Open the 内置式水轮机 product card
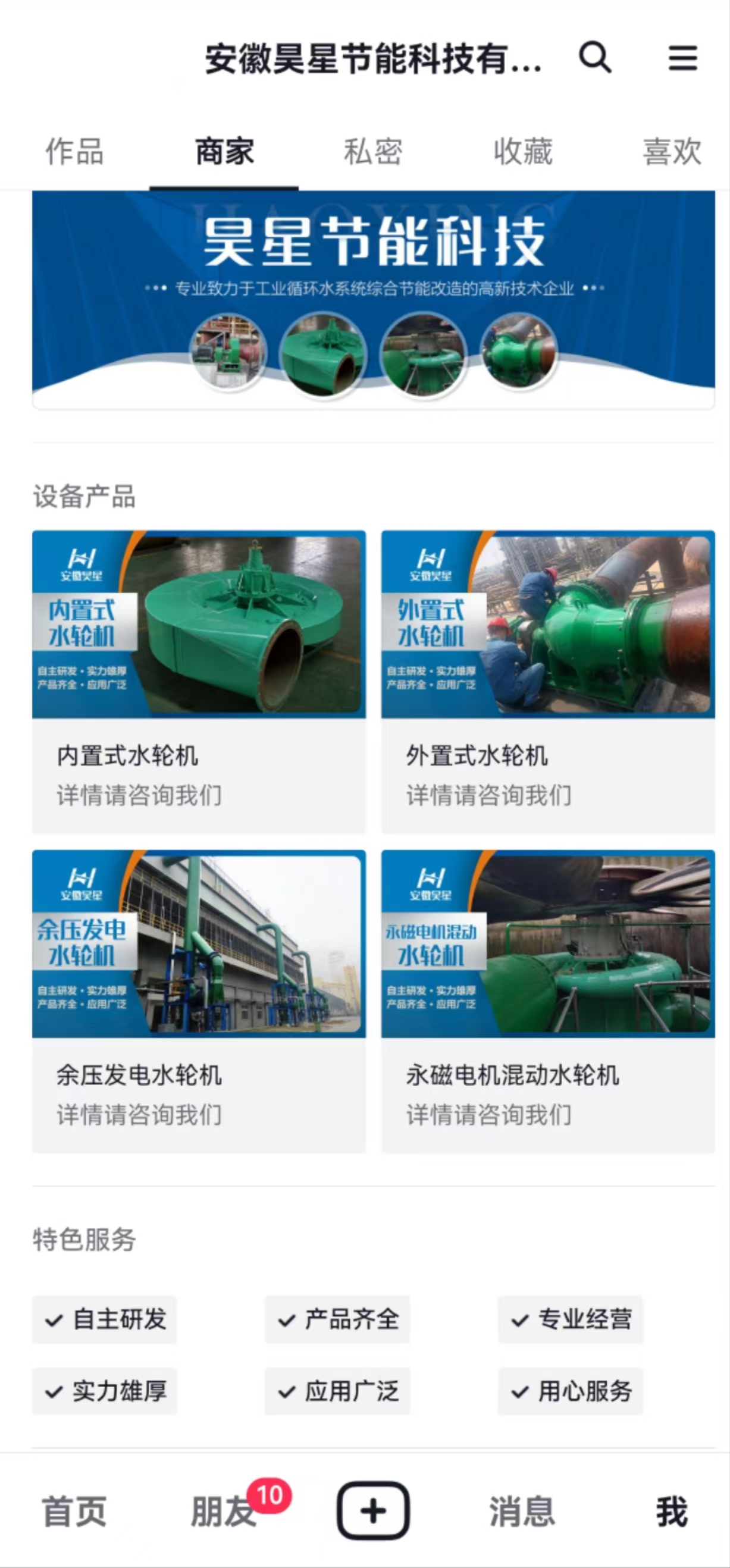The image size is (730, 1568). click(199, 680)
